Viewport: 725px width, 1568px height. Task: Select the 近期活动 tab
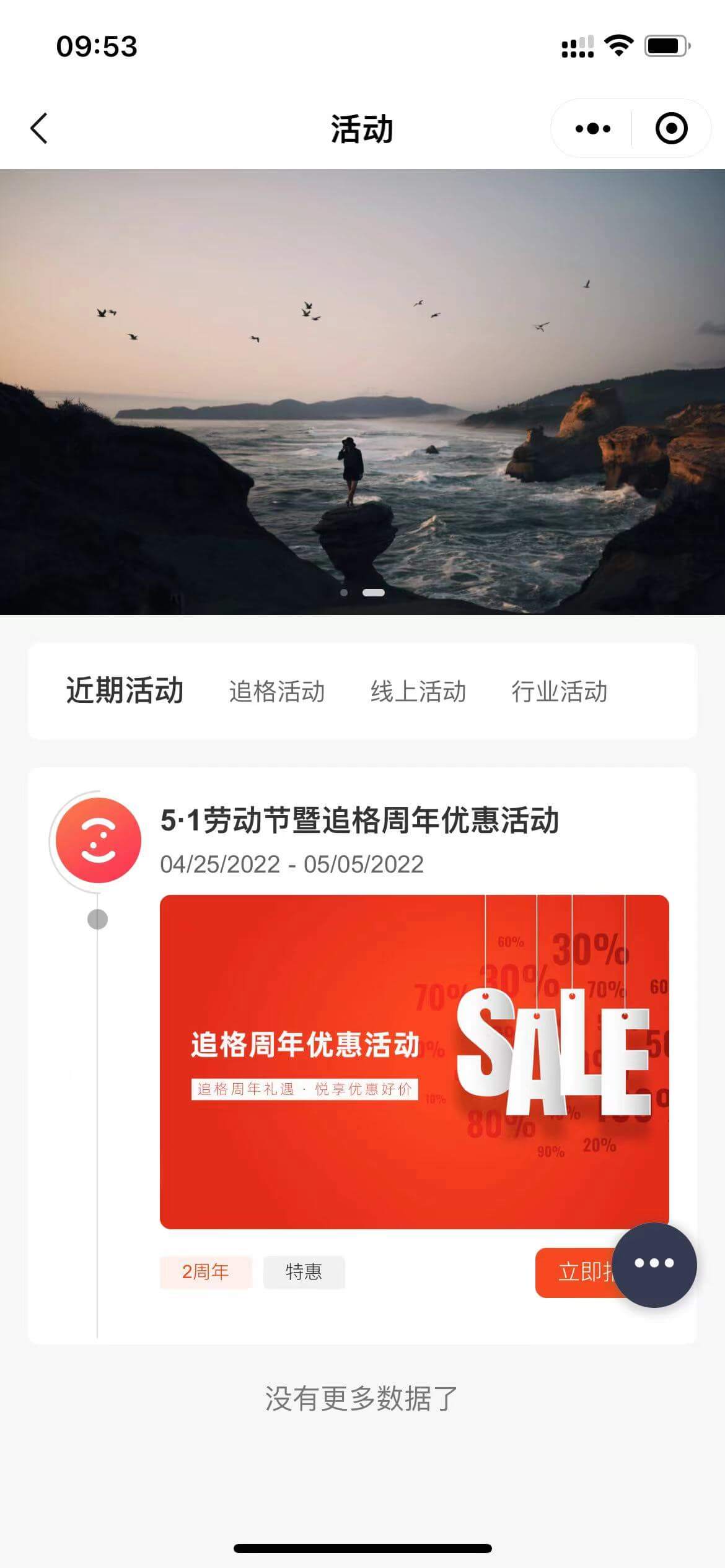[x=125, y=690]
